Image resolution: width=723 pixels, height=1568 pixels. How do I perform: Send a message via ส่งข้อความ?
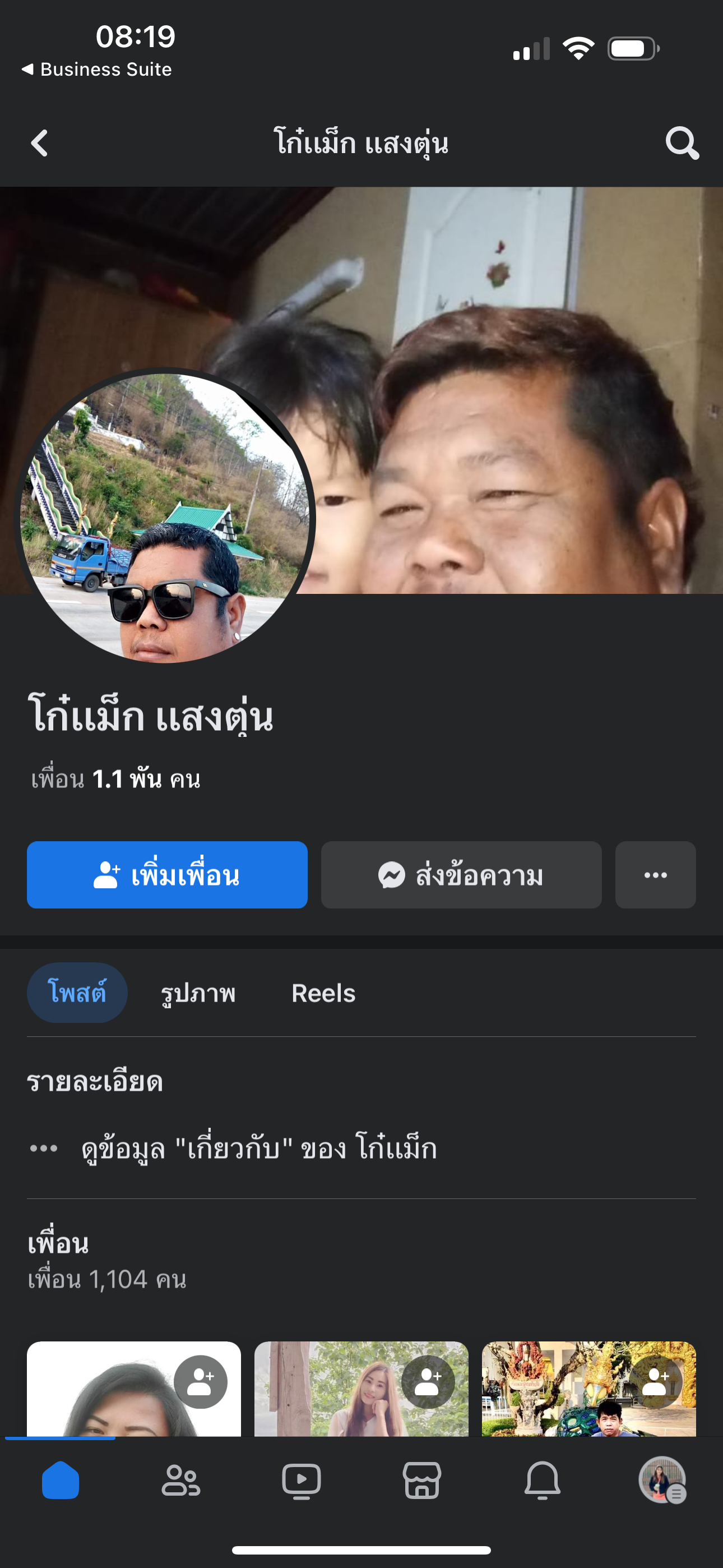(x=461, y=875)
